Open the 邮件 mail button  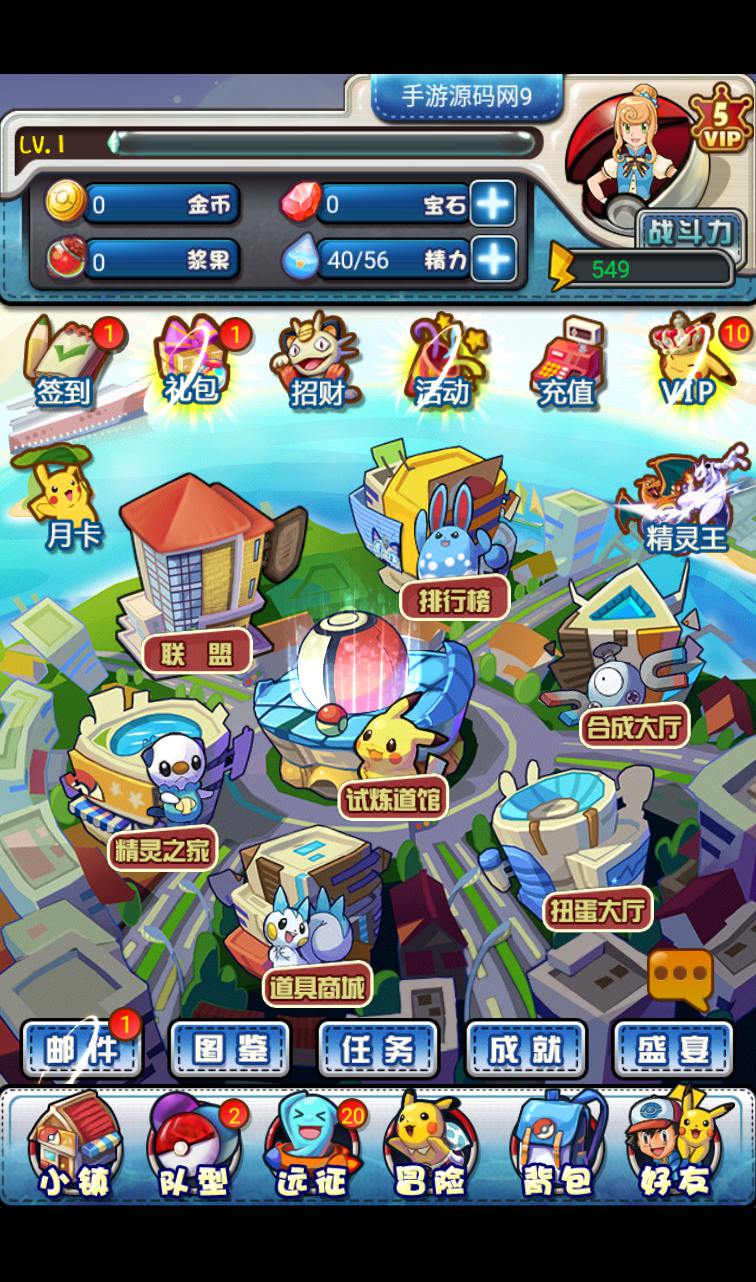point(81,1049)
